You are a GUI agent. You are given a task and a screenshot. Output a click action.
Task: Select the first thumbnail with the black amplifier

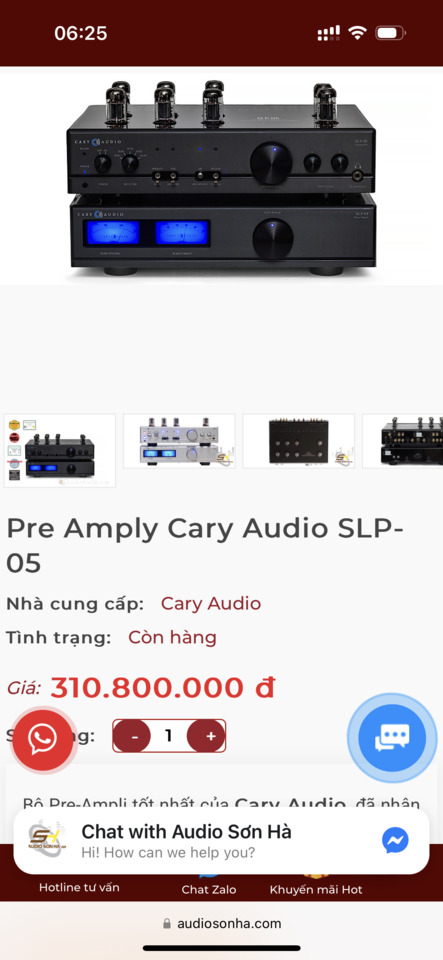point(59,451)
